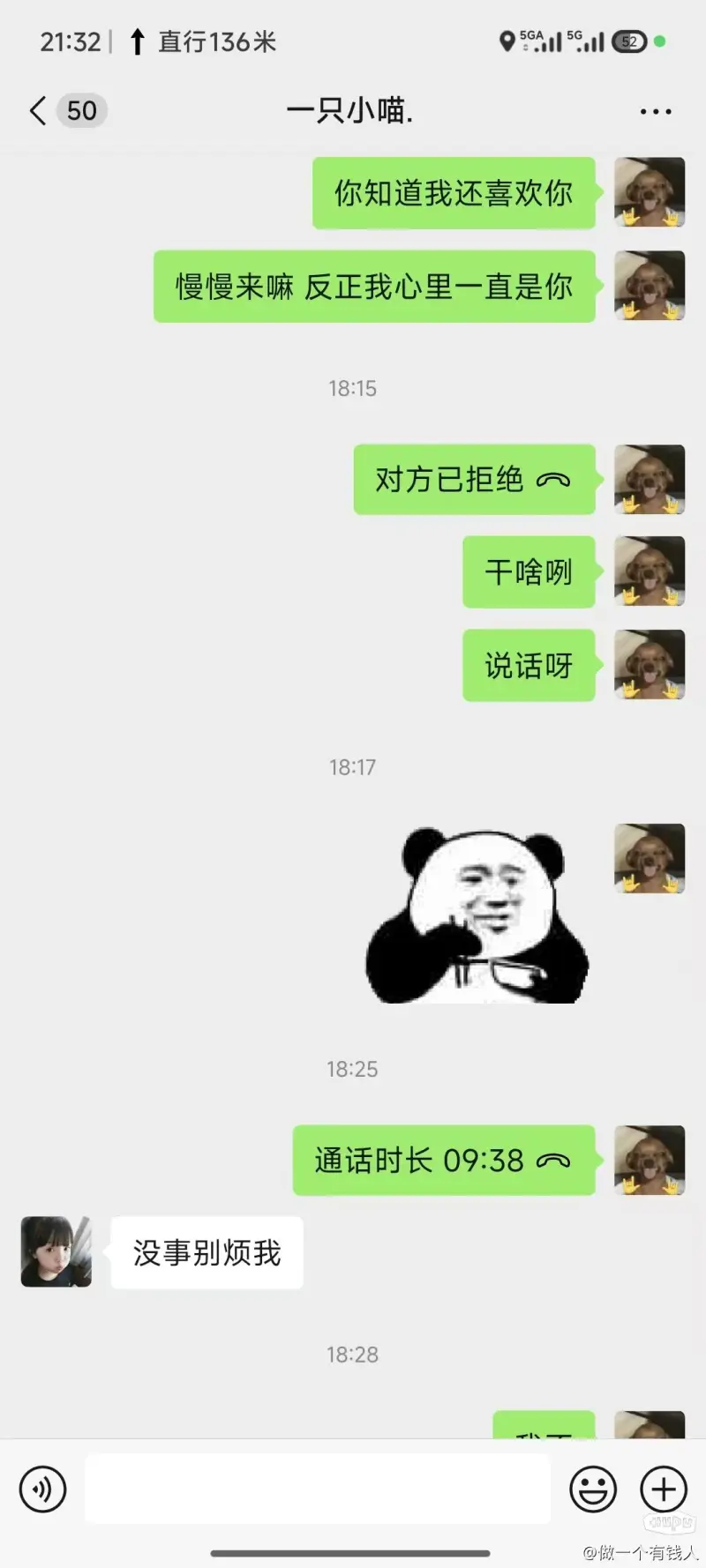
Task: Open the plus attachments menu
Action: tap(663, 1490)
